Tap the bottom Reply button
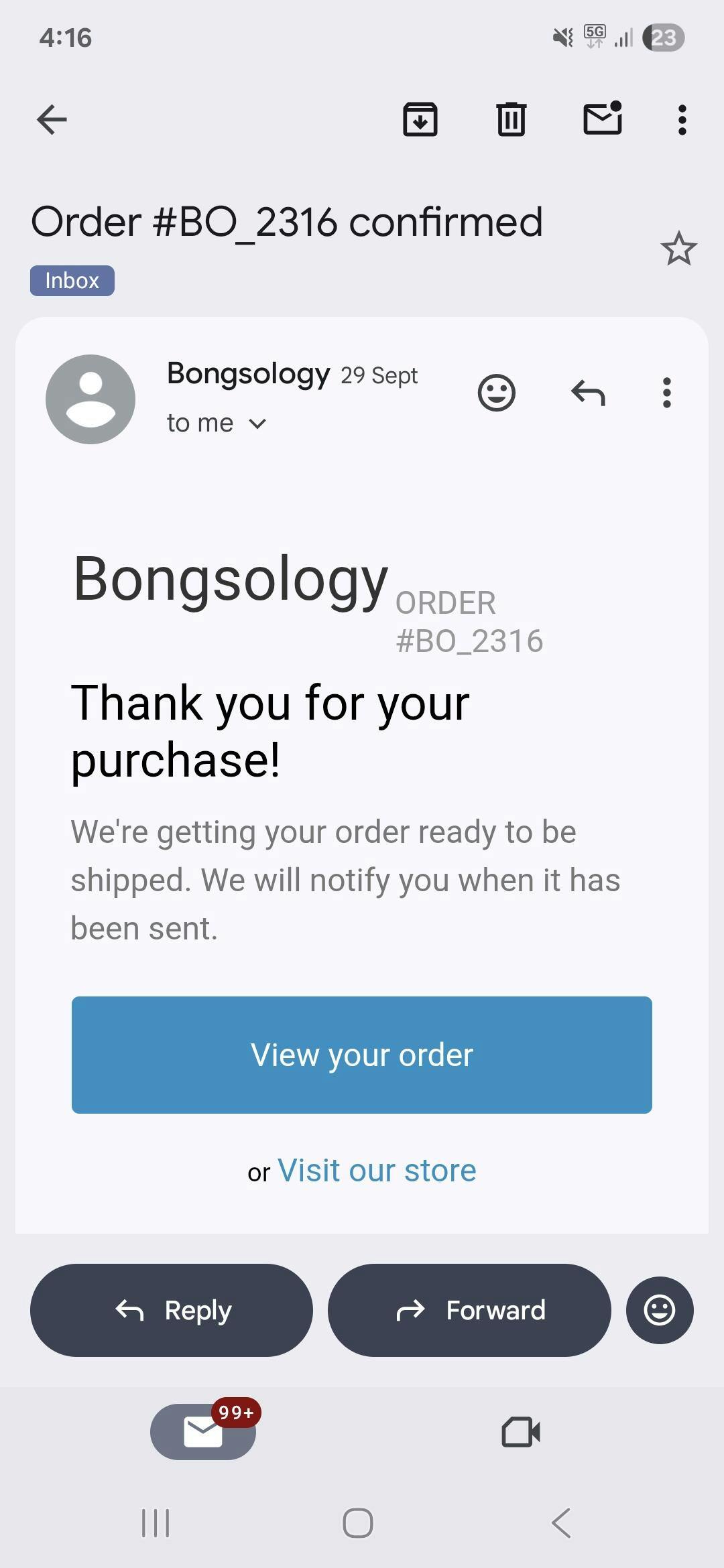Viewport: 724px width, 1568px height. (x=172, y=1310)
